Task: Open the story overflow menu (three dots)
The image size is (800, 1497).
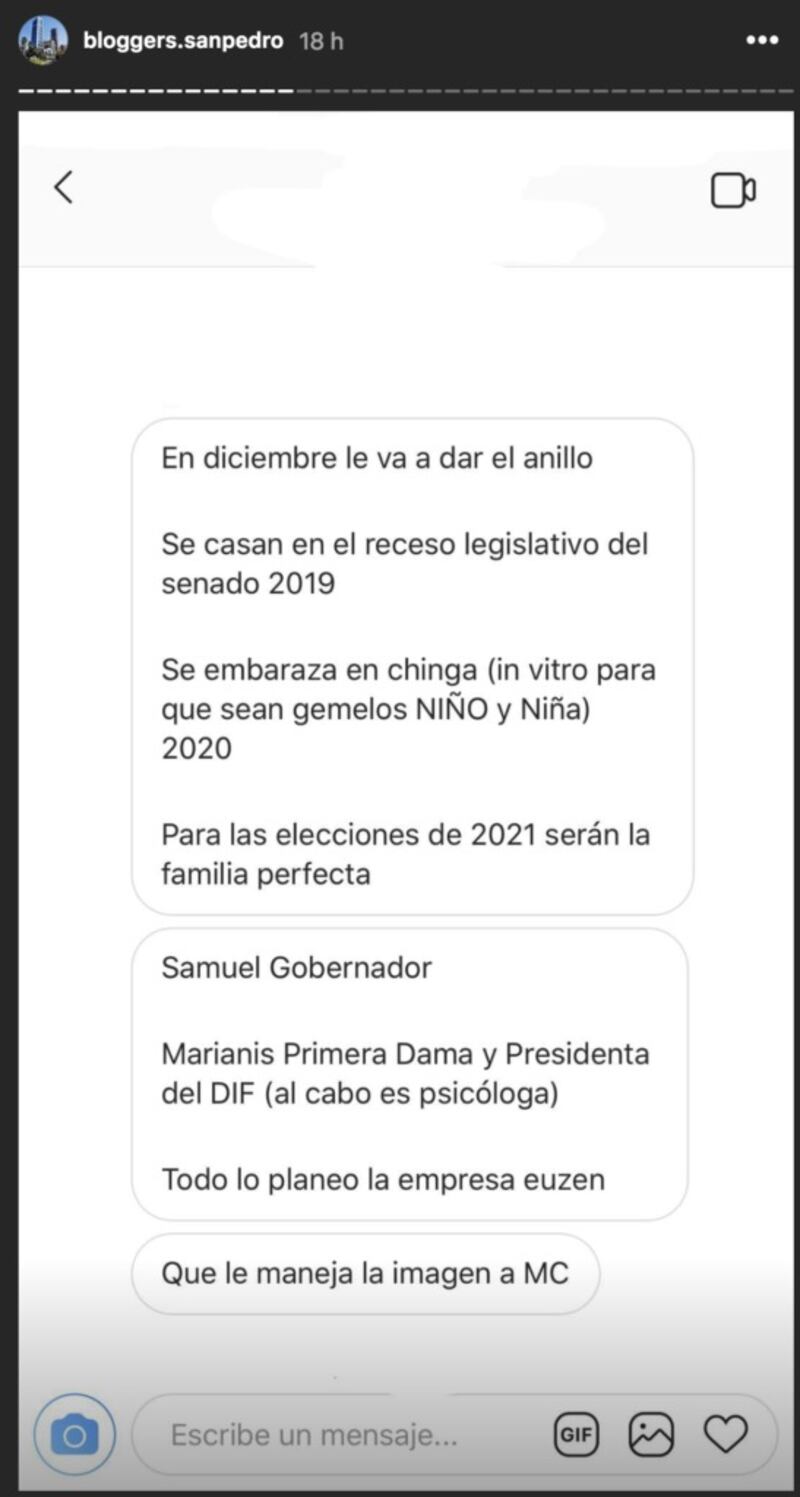Action: (x=762, y=41)
